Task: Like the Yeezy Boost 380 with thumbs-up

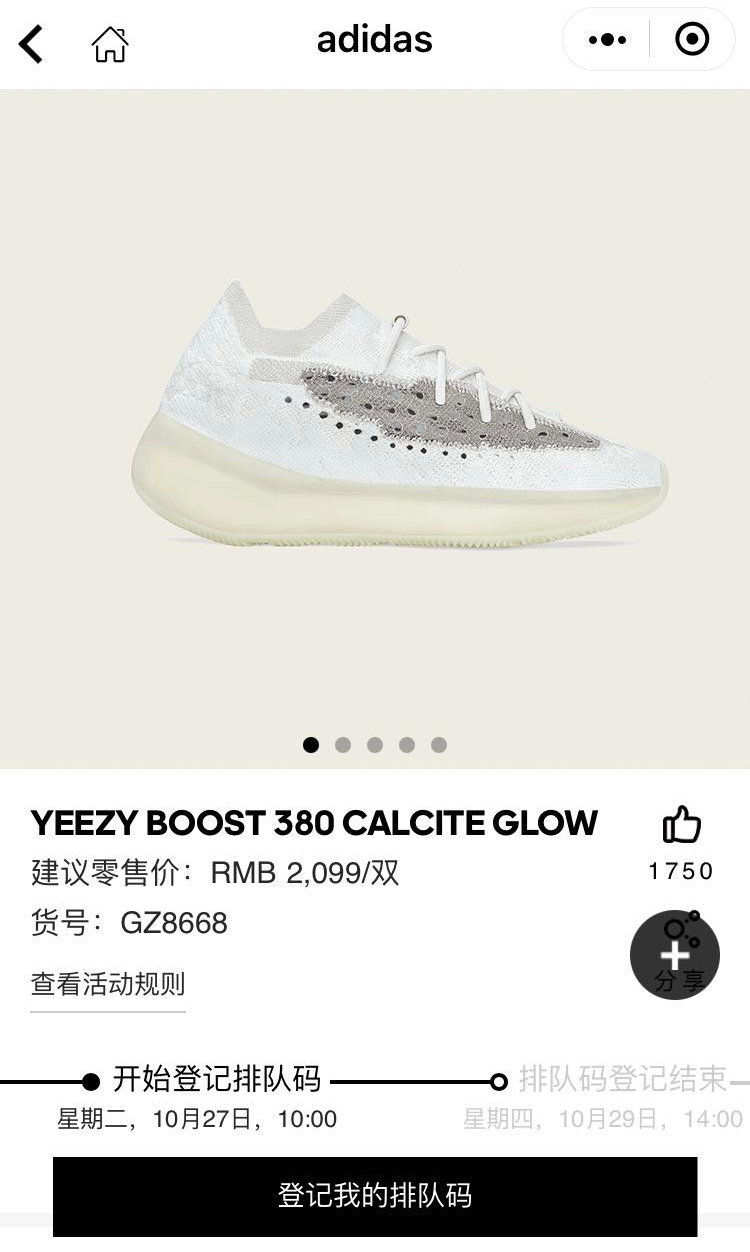Action: 682,826
